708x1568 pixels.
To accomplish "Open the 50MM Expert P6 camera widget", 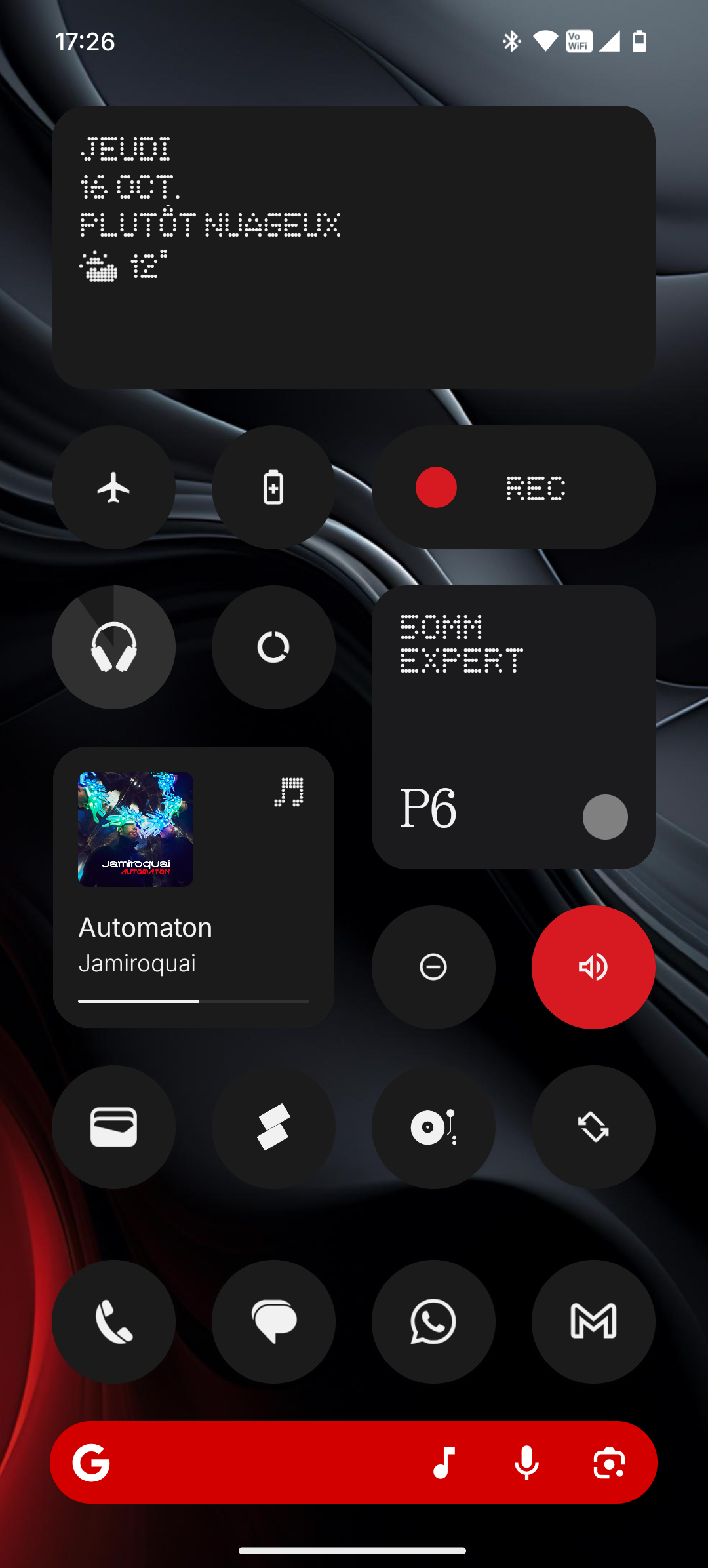I will 513,727.
